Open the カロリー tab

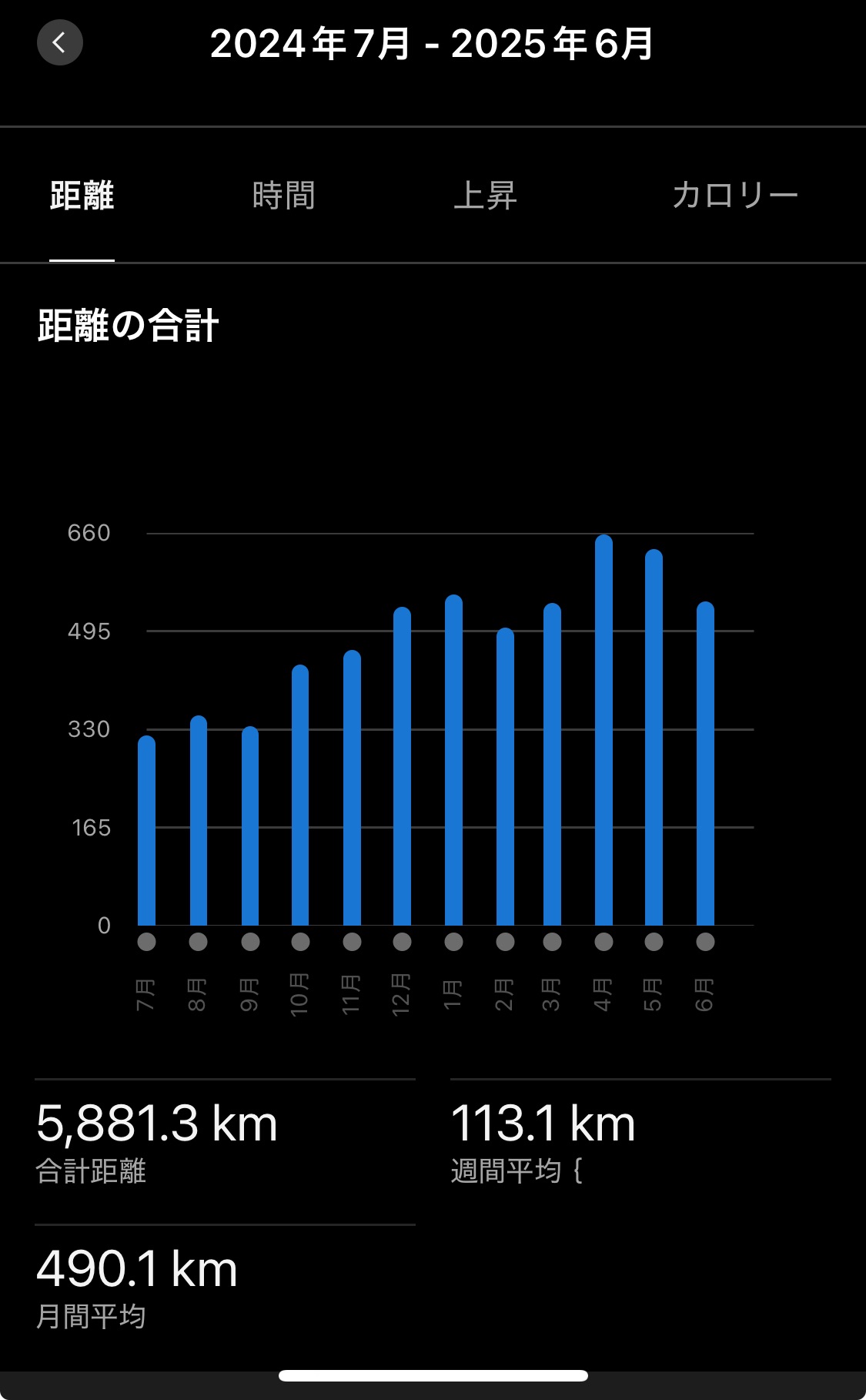pyautogui.click(x=735, y=196)
